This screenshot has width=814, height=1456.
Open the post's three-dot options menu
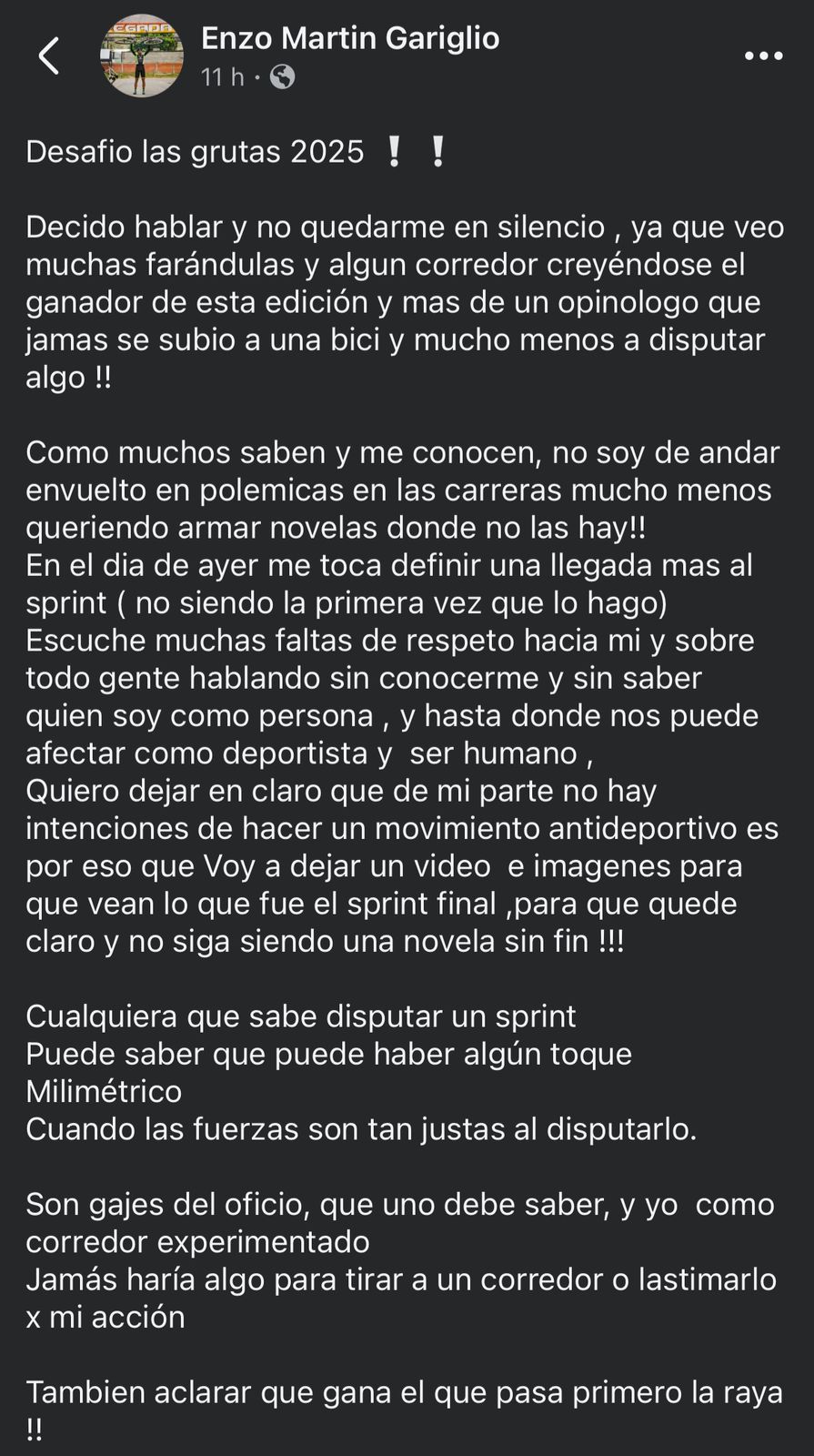(x=764, y=56)
